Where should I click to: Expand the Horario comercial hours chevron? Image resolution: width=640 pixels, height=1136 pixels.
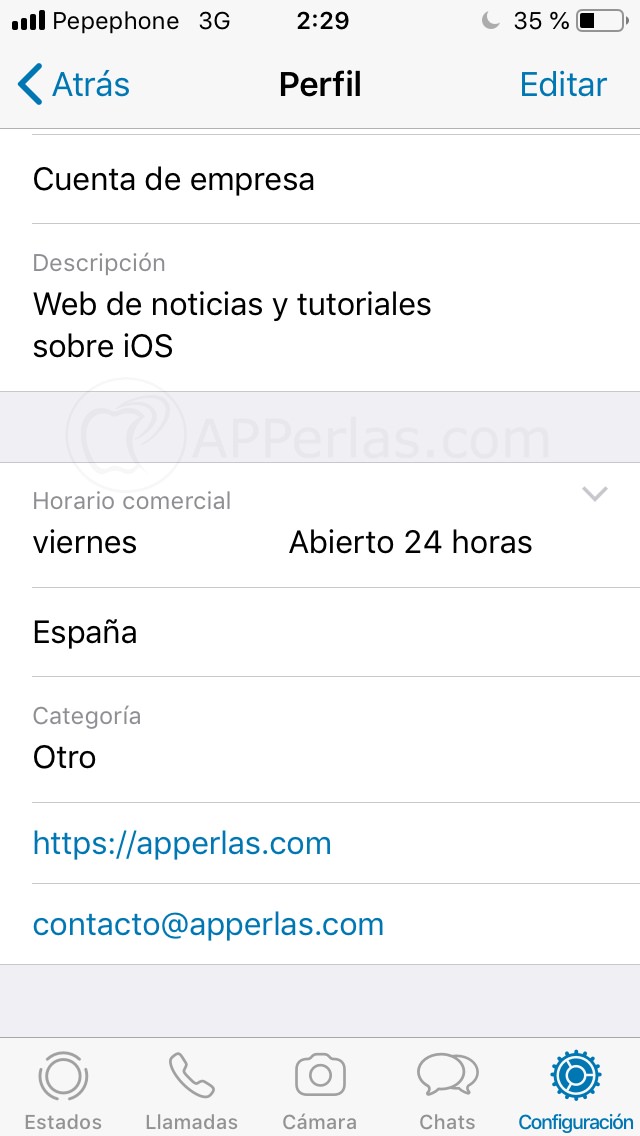pos(595,494)
